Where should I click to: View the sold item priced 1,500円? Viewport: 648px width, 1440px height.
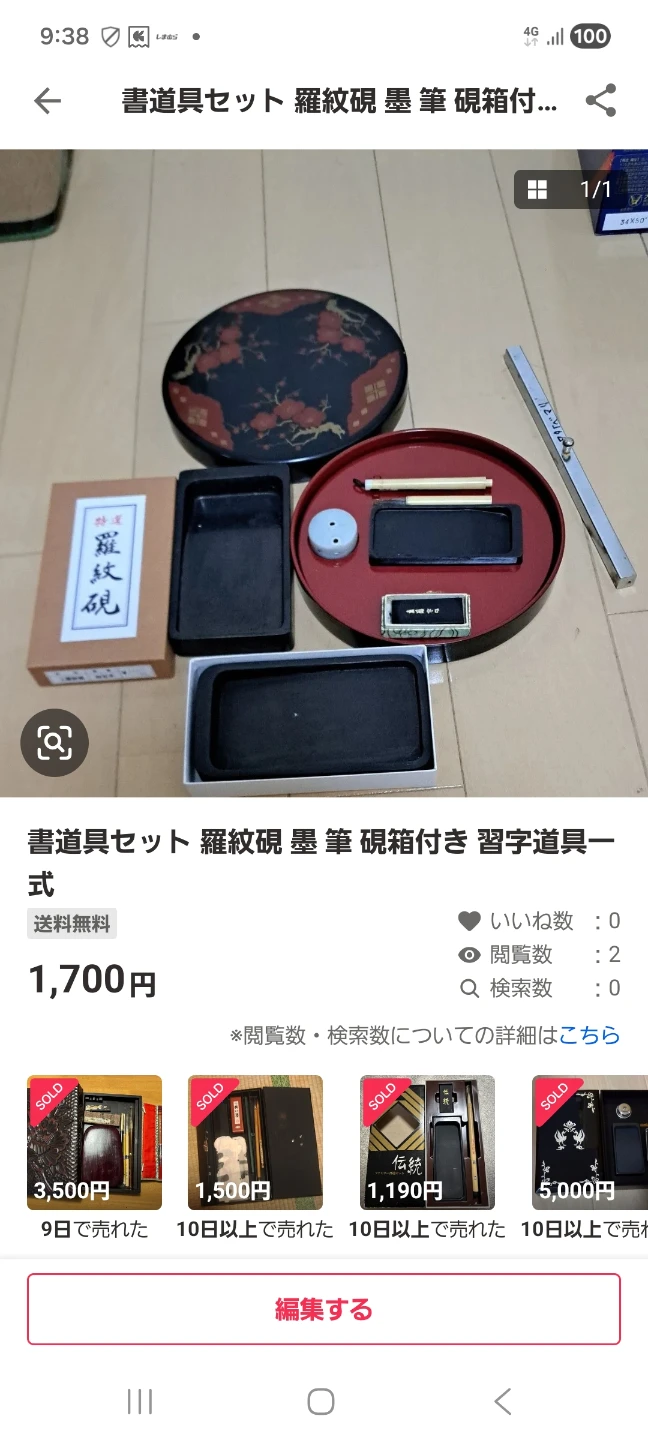pos(255,1142)
